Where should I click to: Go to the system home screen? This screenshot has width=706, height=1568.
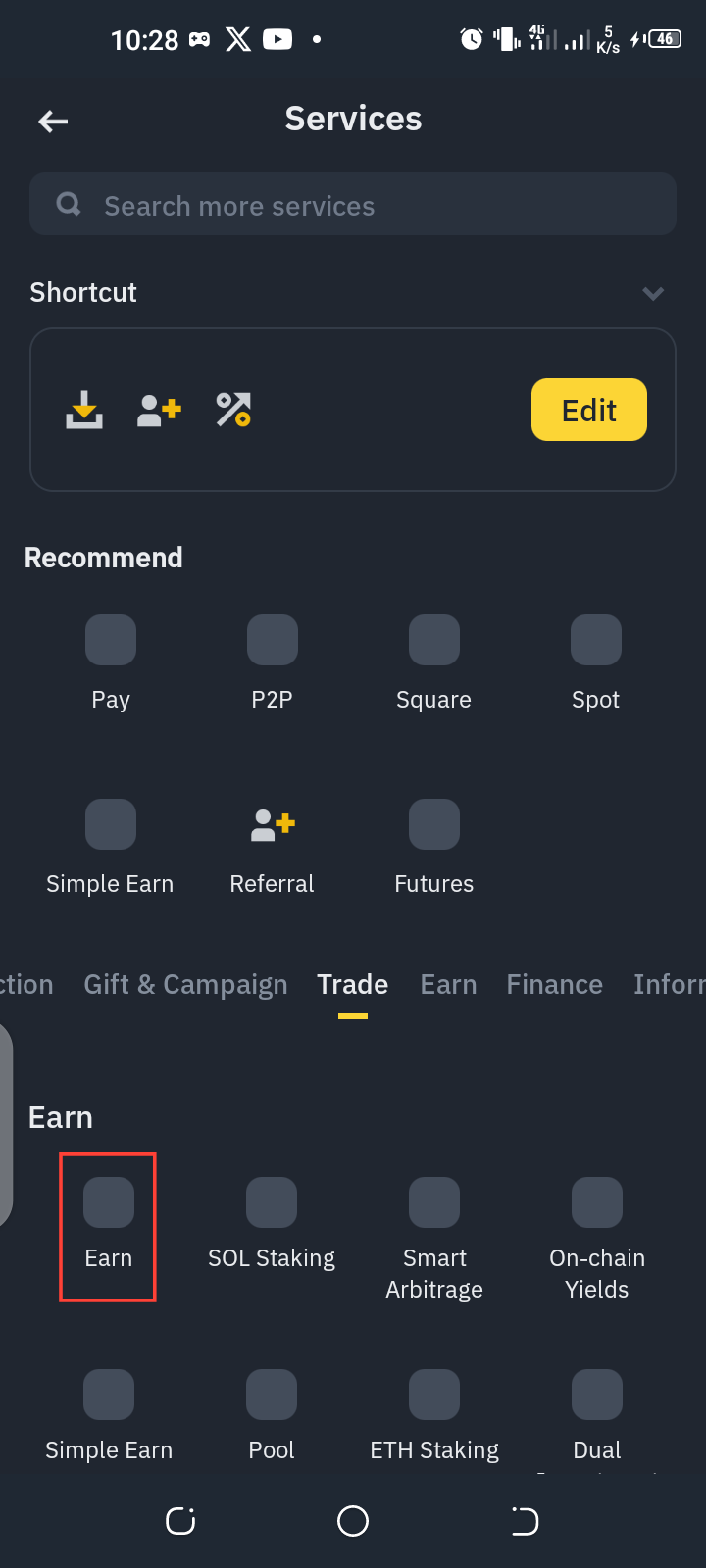pyautogui.click(x=353, y=1521)
